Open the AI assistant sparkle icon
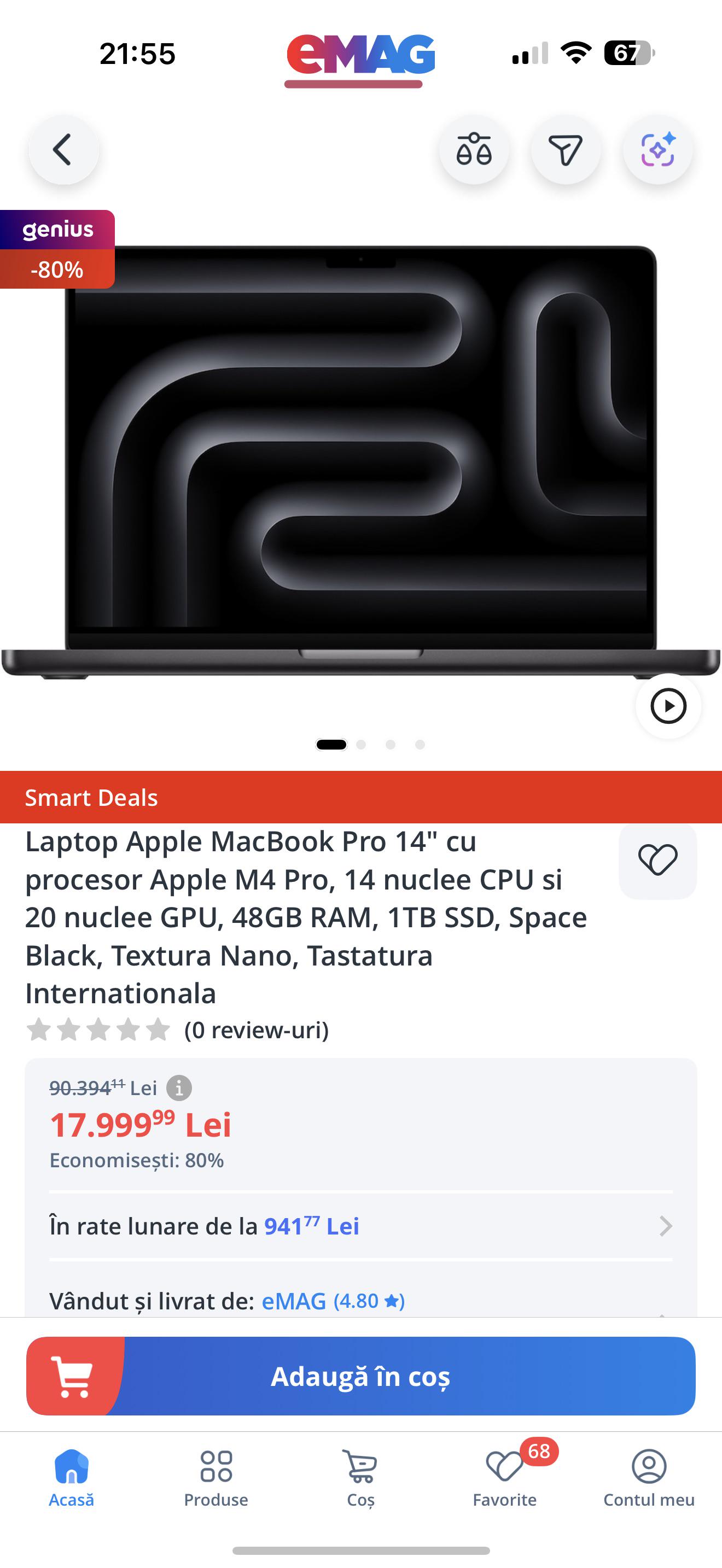Viewport: 722px width, 1568px height. [x=657, y=150]
